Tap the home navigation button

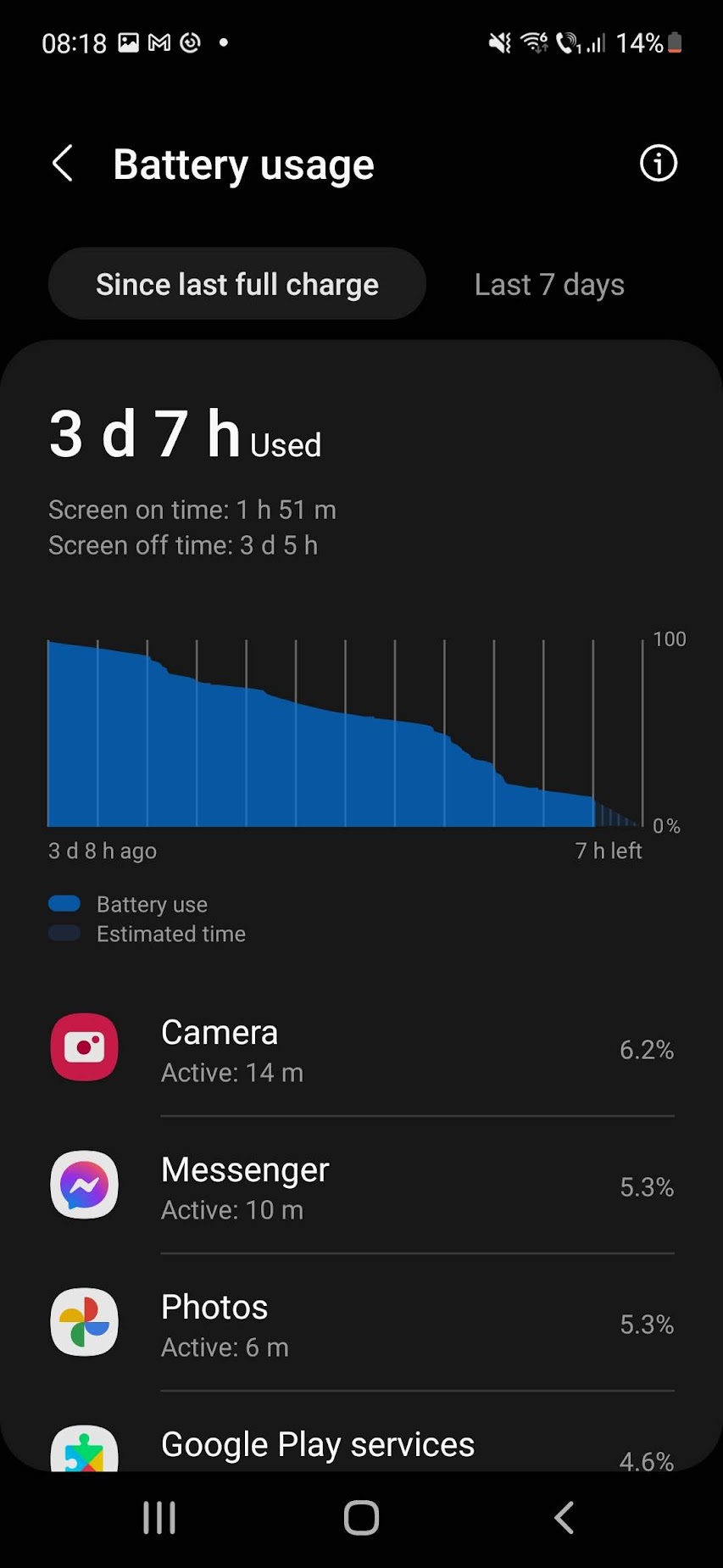(361, 1518)
